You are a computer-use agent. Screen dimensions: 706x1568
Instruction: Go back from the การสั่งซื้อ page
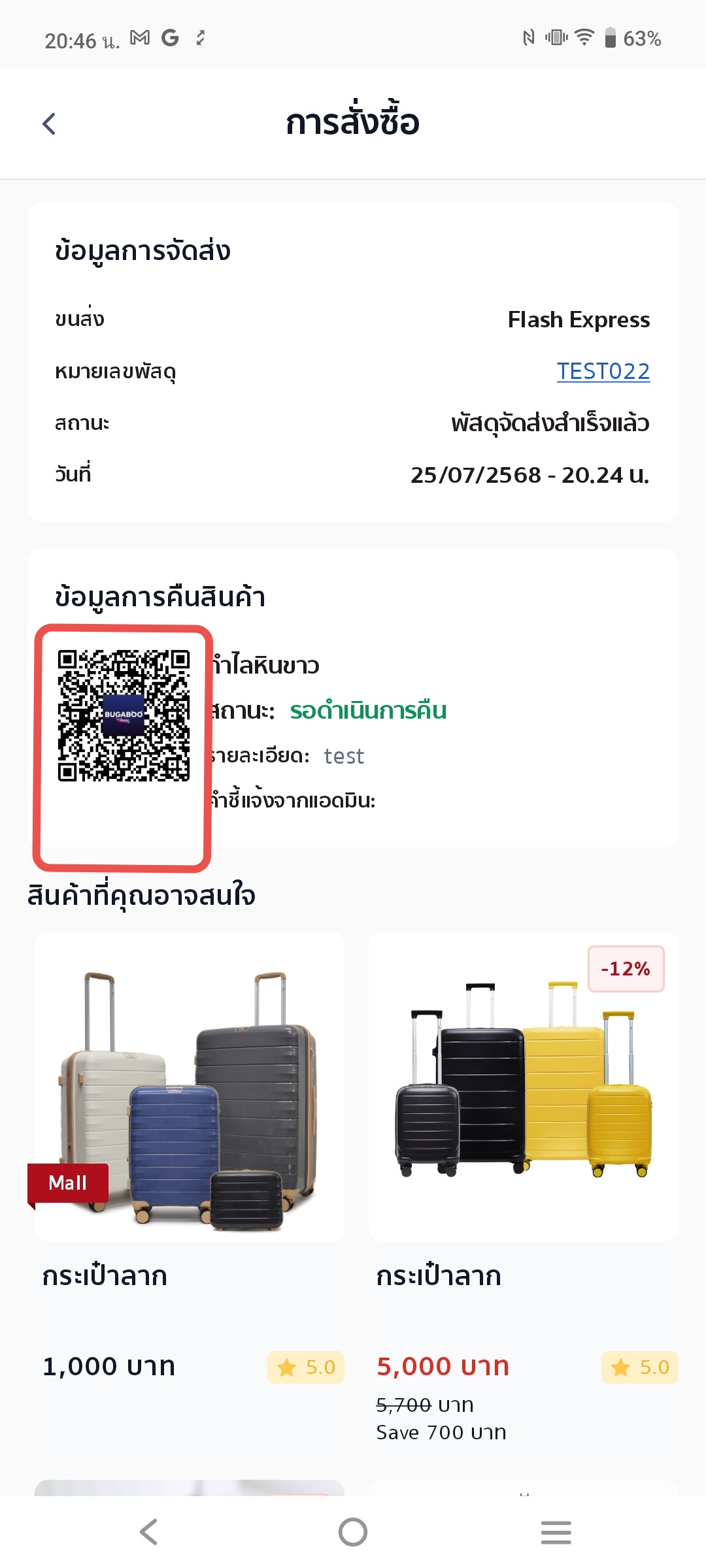pyautogui.click(x=49, y=123)
